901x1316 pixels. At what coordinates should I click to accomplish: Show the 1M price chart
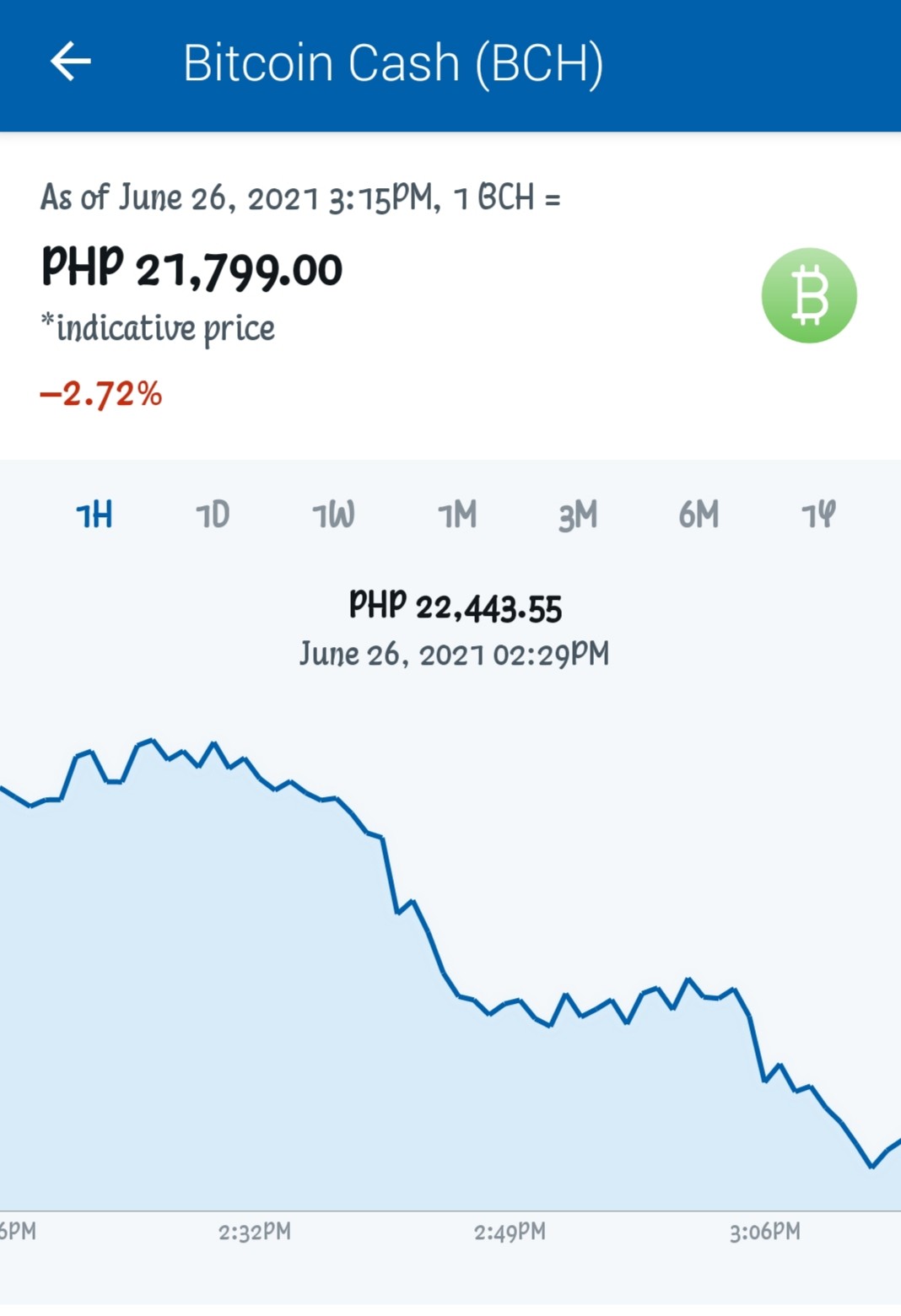coord(456,515)
